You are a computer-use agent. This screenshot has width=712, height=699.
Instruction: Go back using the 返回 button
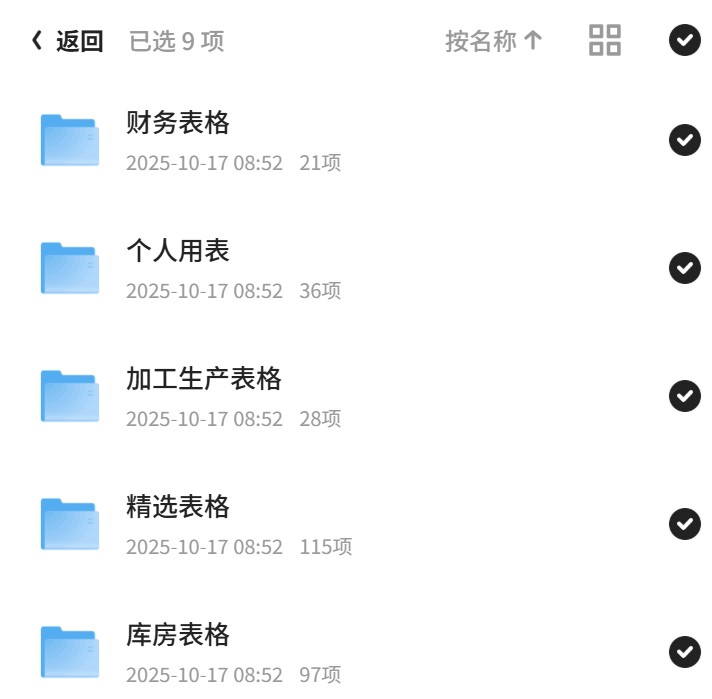point(68,41)
